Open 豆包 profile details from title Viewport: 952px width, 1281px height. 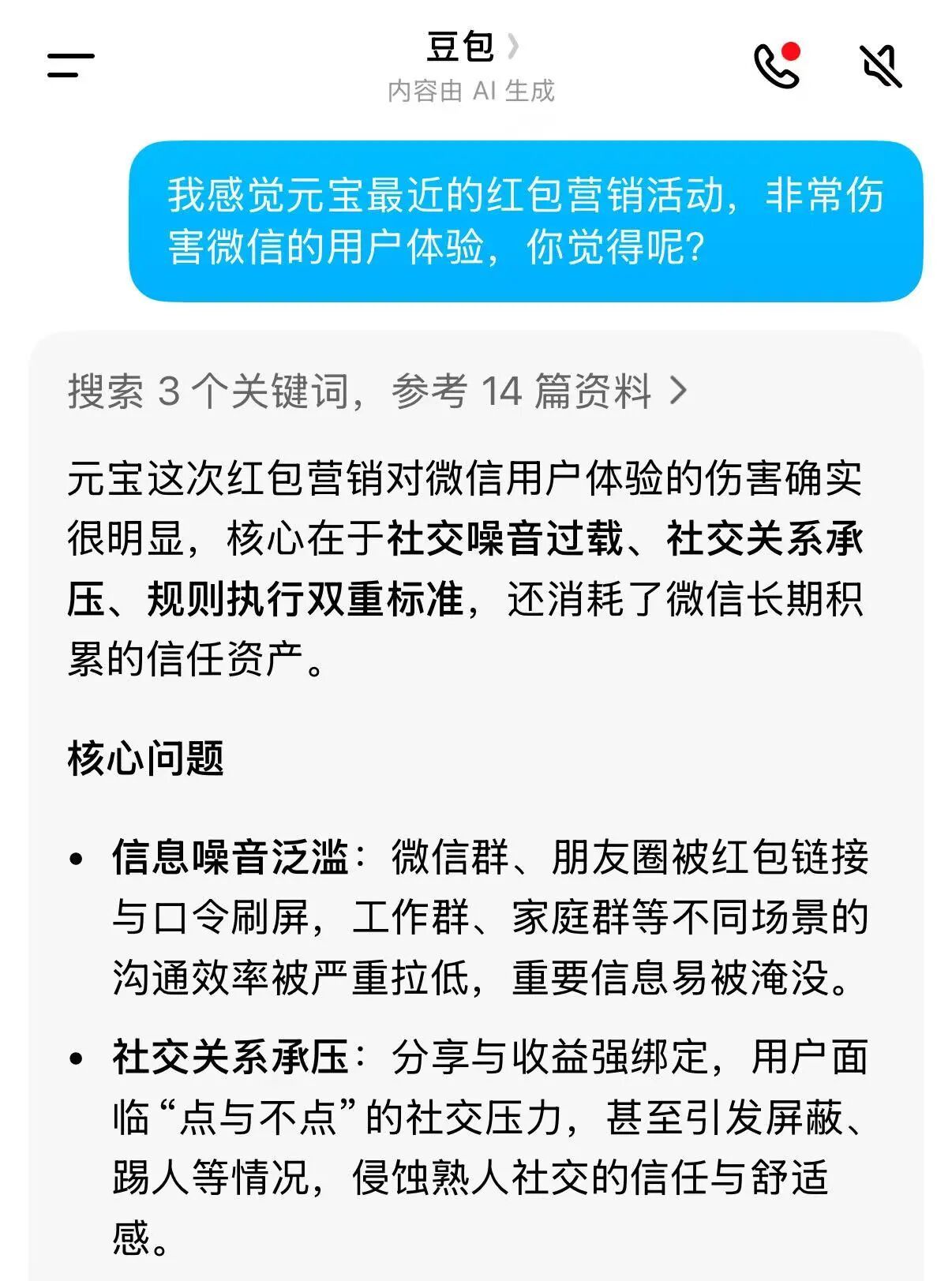[x=471, y=47]
